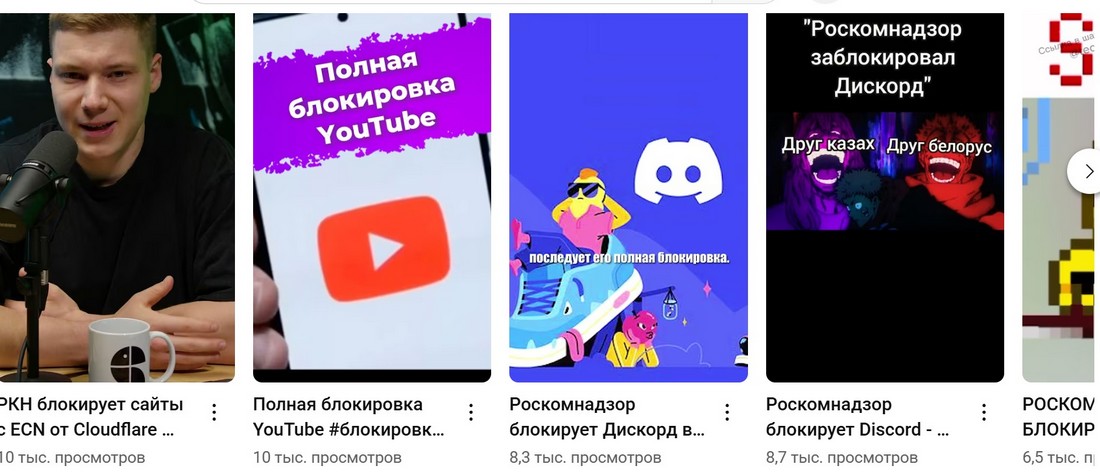This screenshot has height=473, width=1100.
Task: Play the 'Роскомнадзор блокирует Дискорд в...' short
Action: pyautogui.click(x=628, y=200)
